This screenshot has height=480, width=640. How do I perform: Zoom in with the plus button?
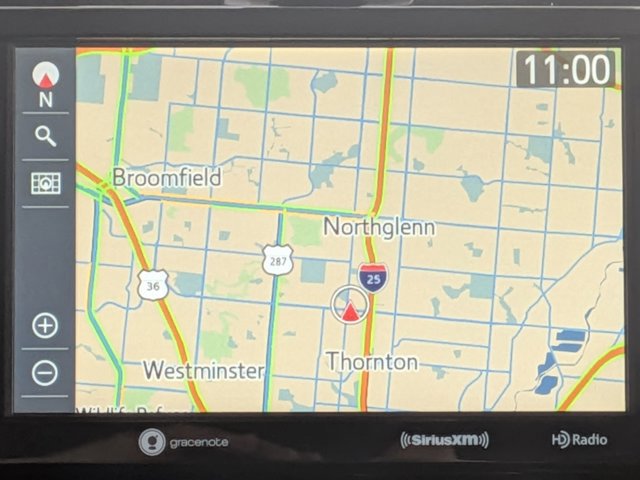[x=45, y=326]
